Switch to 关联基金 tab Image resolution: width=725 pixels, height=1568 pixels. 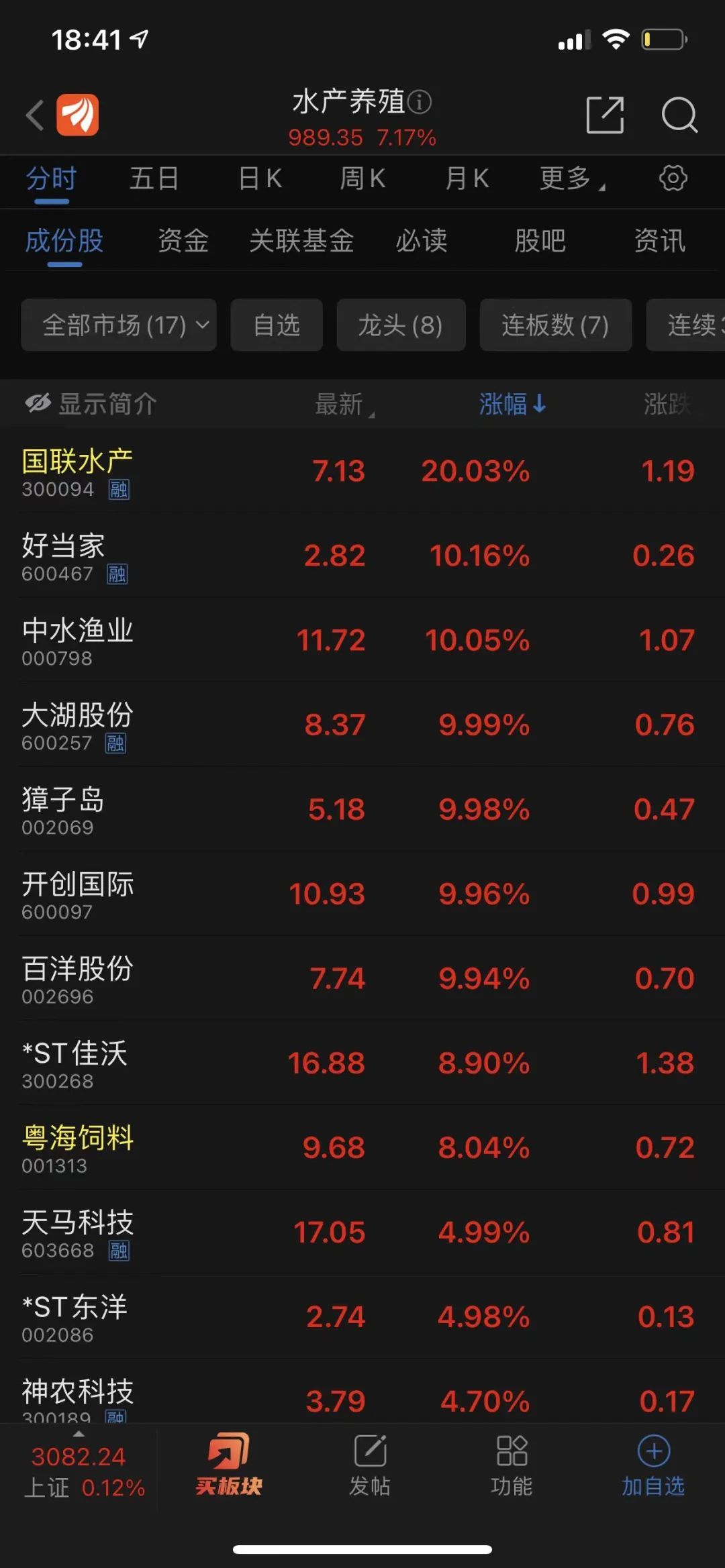301,241
